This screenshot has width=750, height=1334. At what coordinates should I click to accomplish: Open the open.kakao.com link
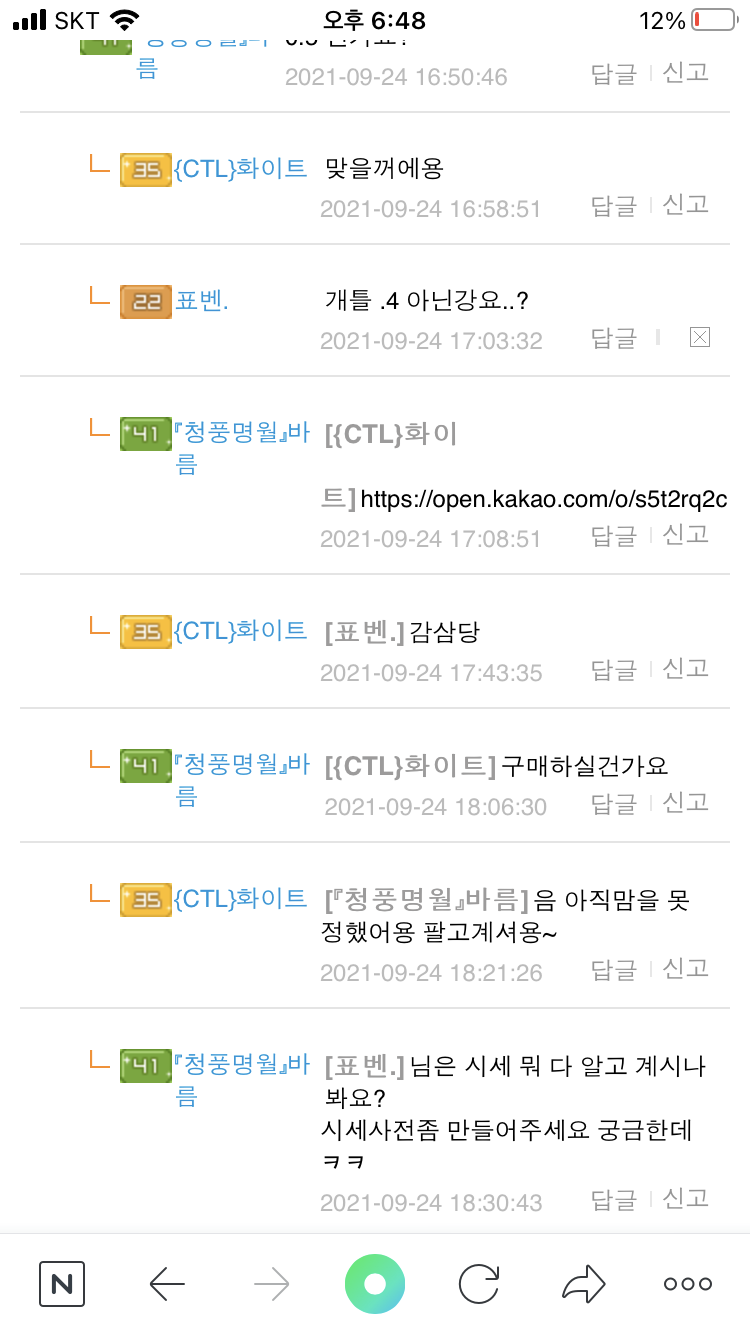(543, 498)
